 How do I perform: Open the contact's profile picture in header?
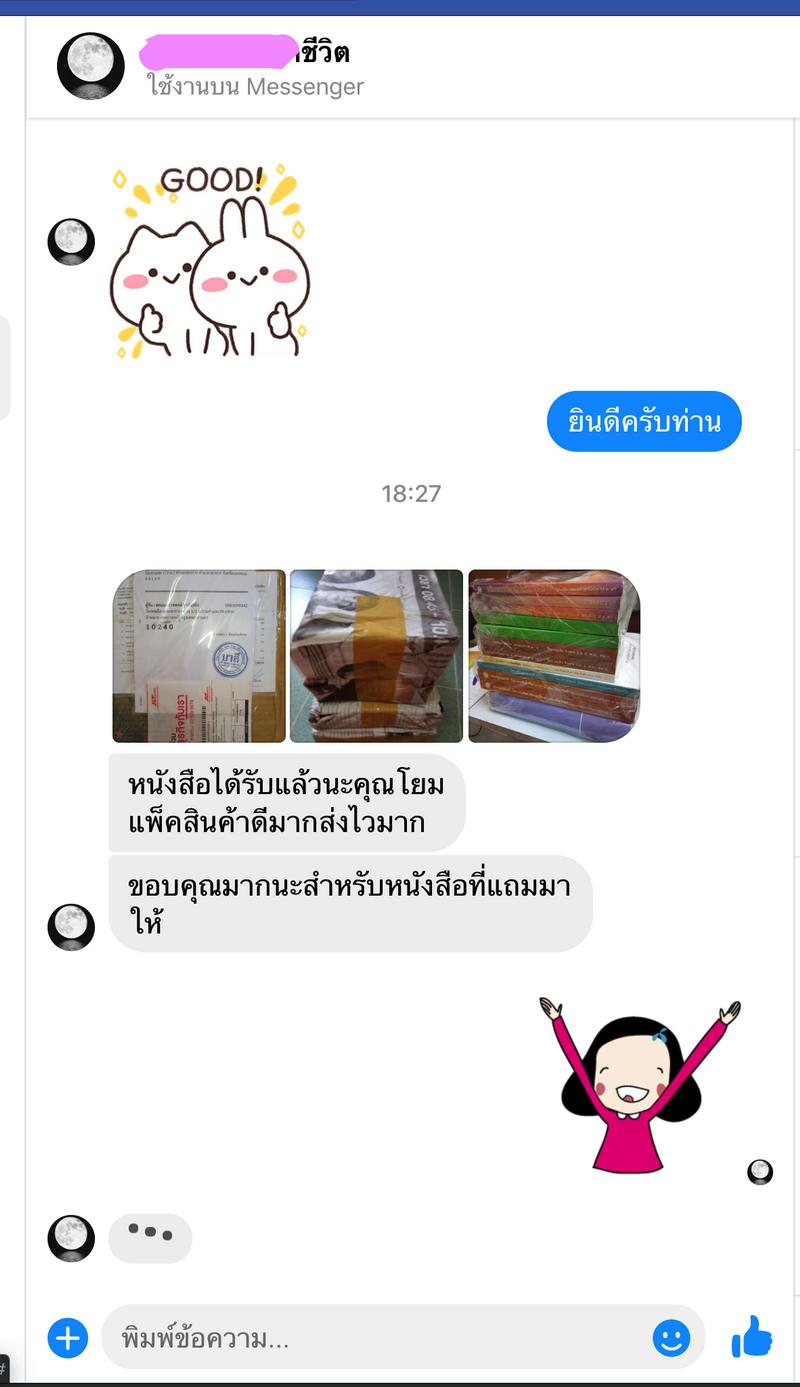[x=91, y=66]
